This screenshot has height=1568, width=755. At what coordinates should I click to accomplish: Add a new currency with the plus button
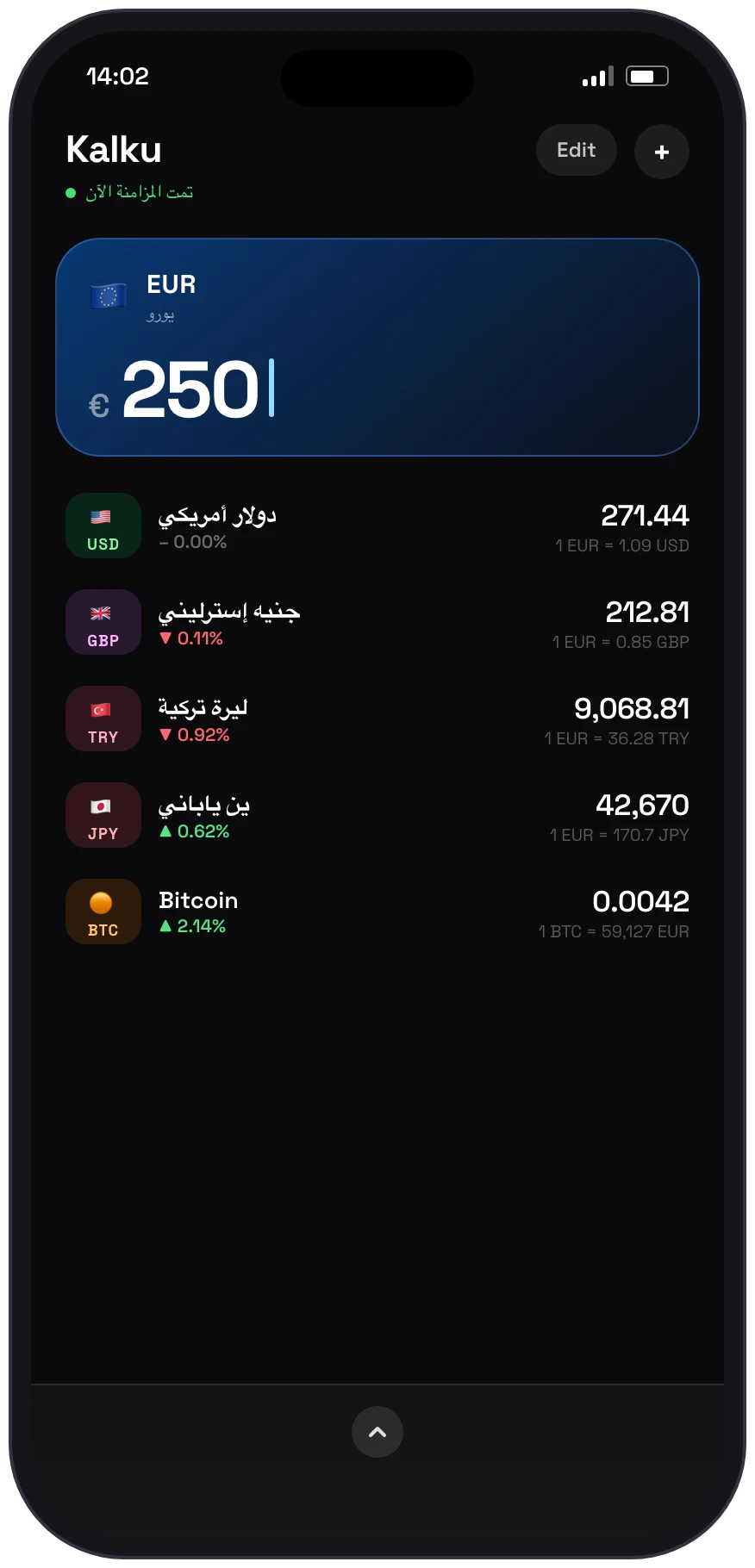pyautogui.click(x=662, y=152)
